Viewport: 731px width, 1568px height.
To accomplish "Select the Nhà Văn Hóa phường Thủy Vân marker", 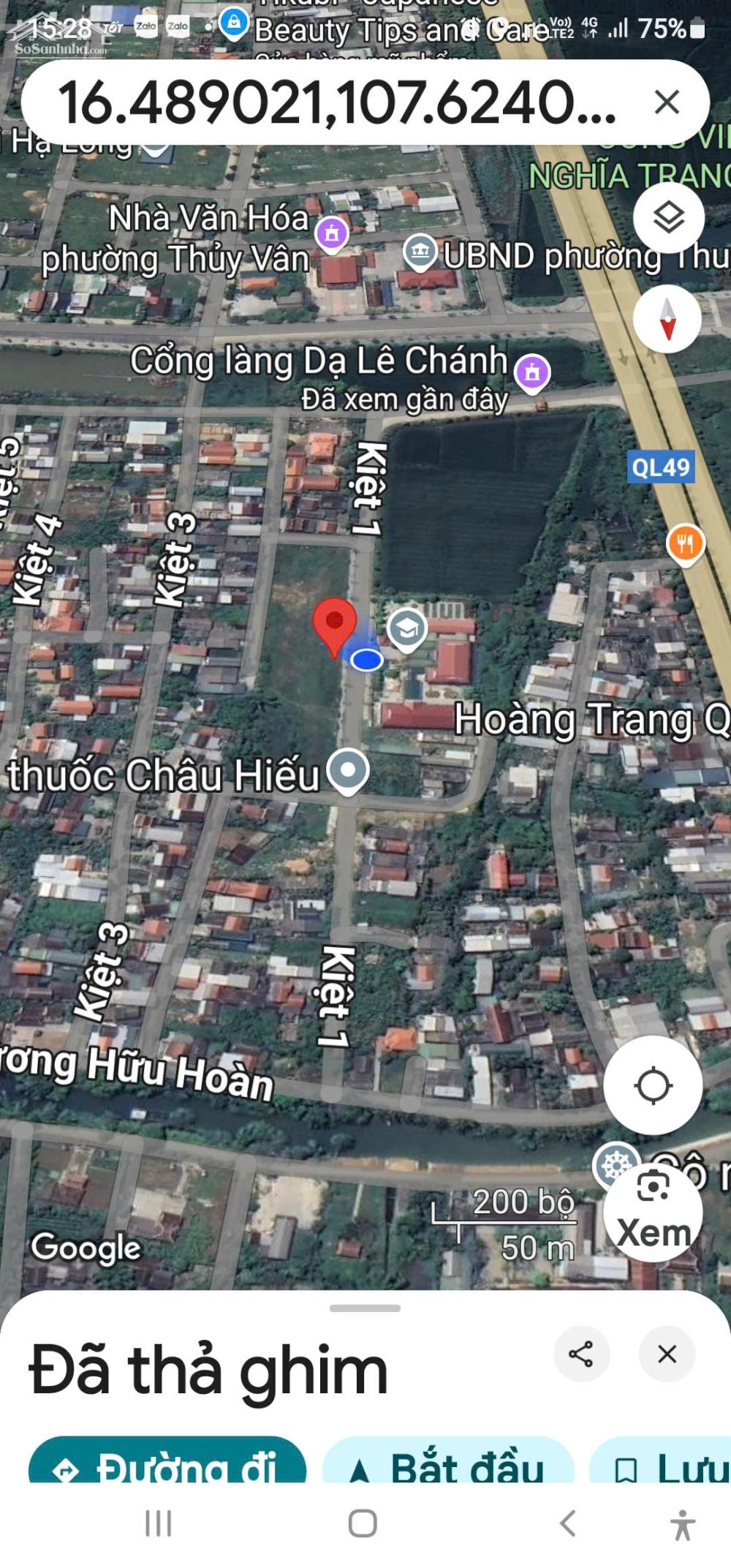I will click(x=331, y=234).
